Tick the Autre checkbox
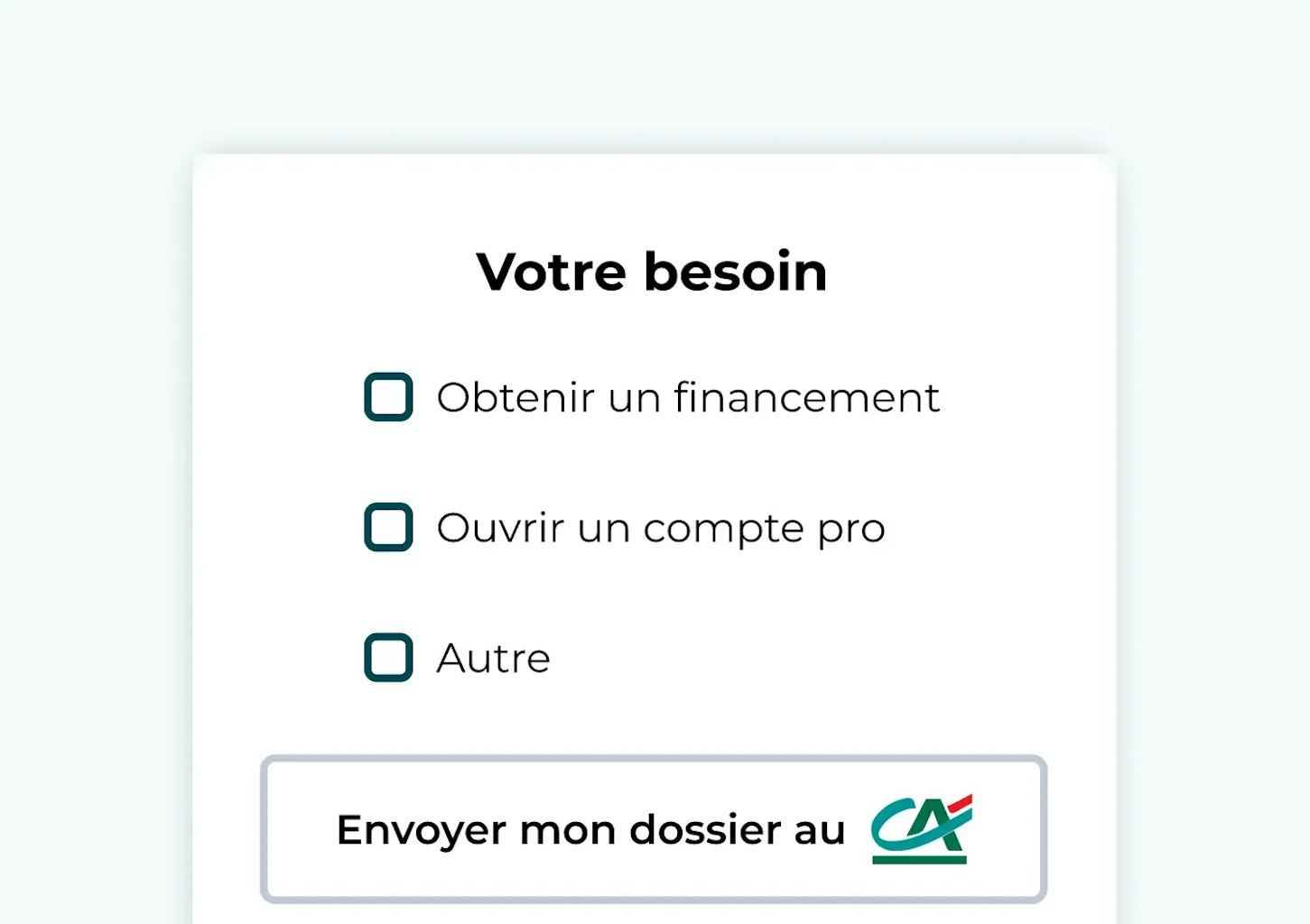The image size is (1310, 924). pyautogui.click(x=388, y=657)
